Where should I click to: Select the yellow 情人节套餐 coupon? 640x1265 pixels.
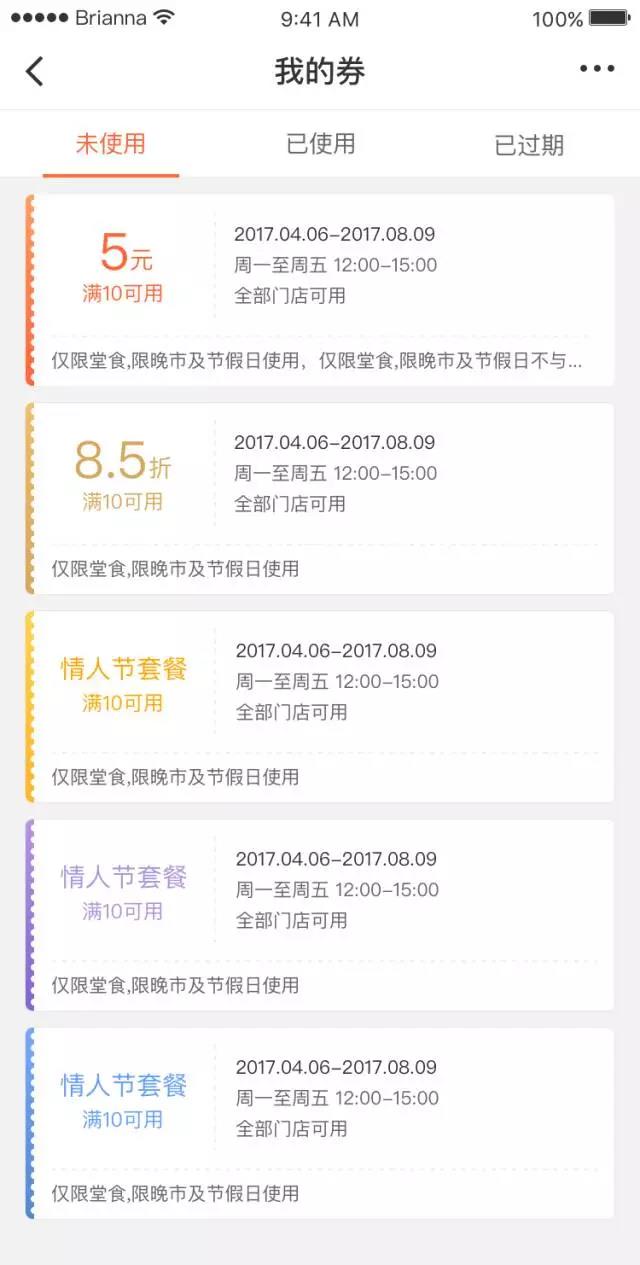320,706
